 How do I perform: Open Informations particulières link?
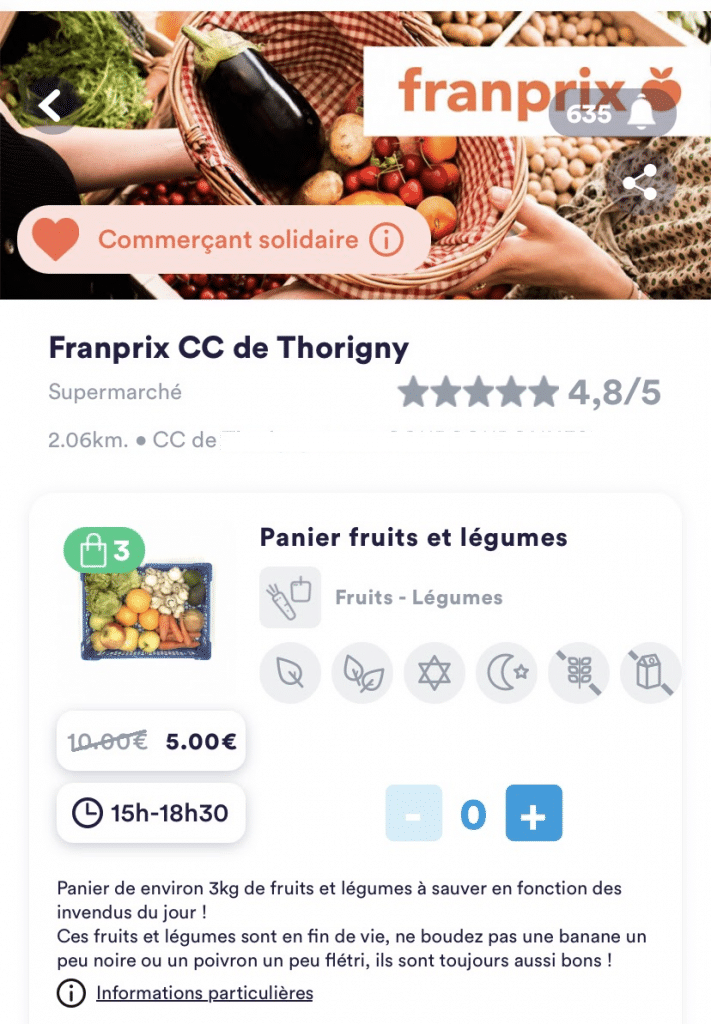204,993
